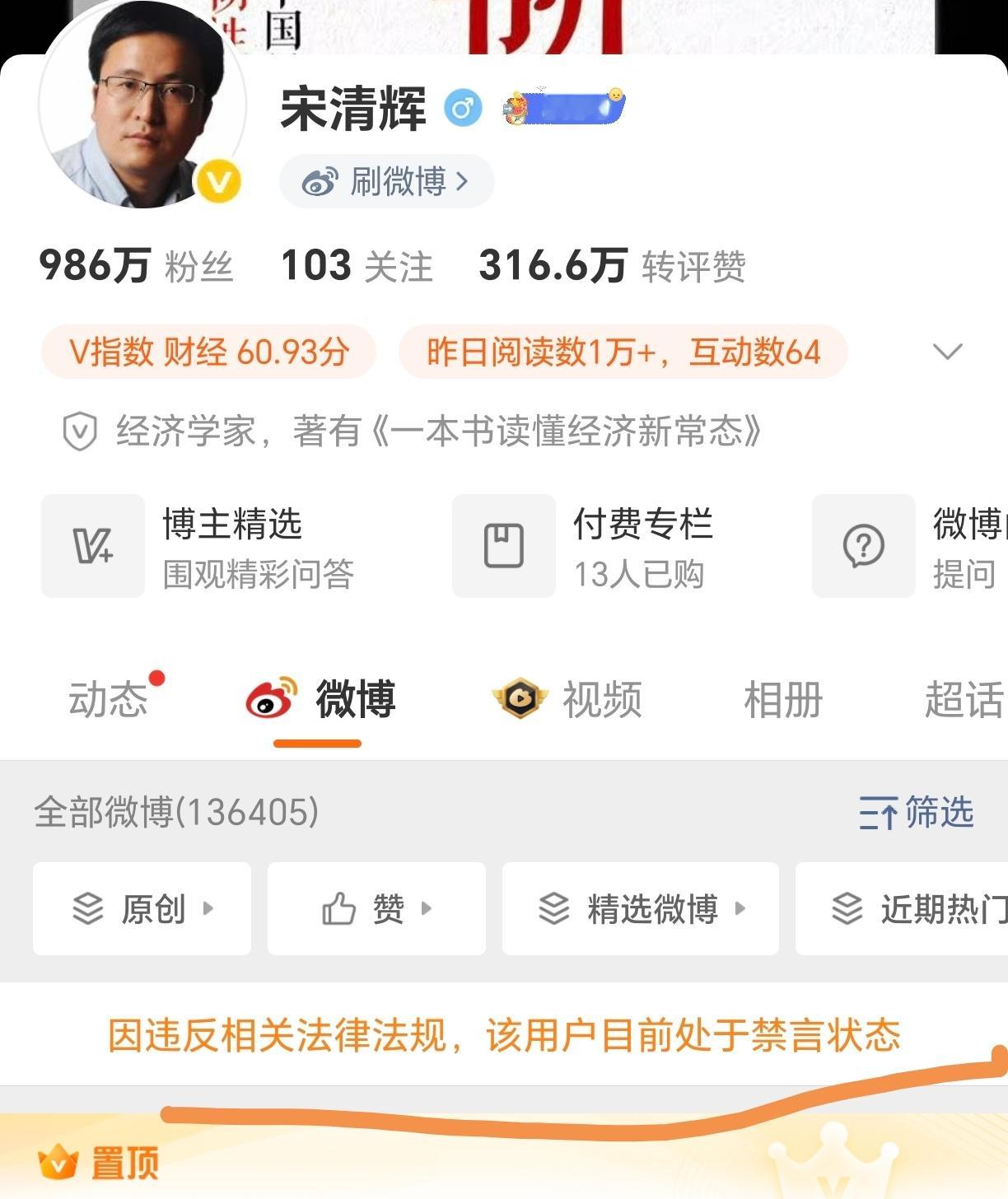
Task: Expand the 原创 filter dropdown
Action: click(208, 908)
